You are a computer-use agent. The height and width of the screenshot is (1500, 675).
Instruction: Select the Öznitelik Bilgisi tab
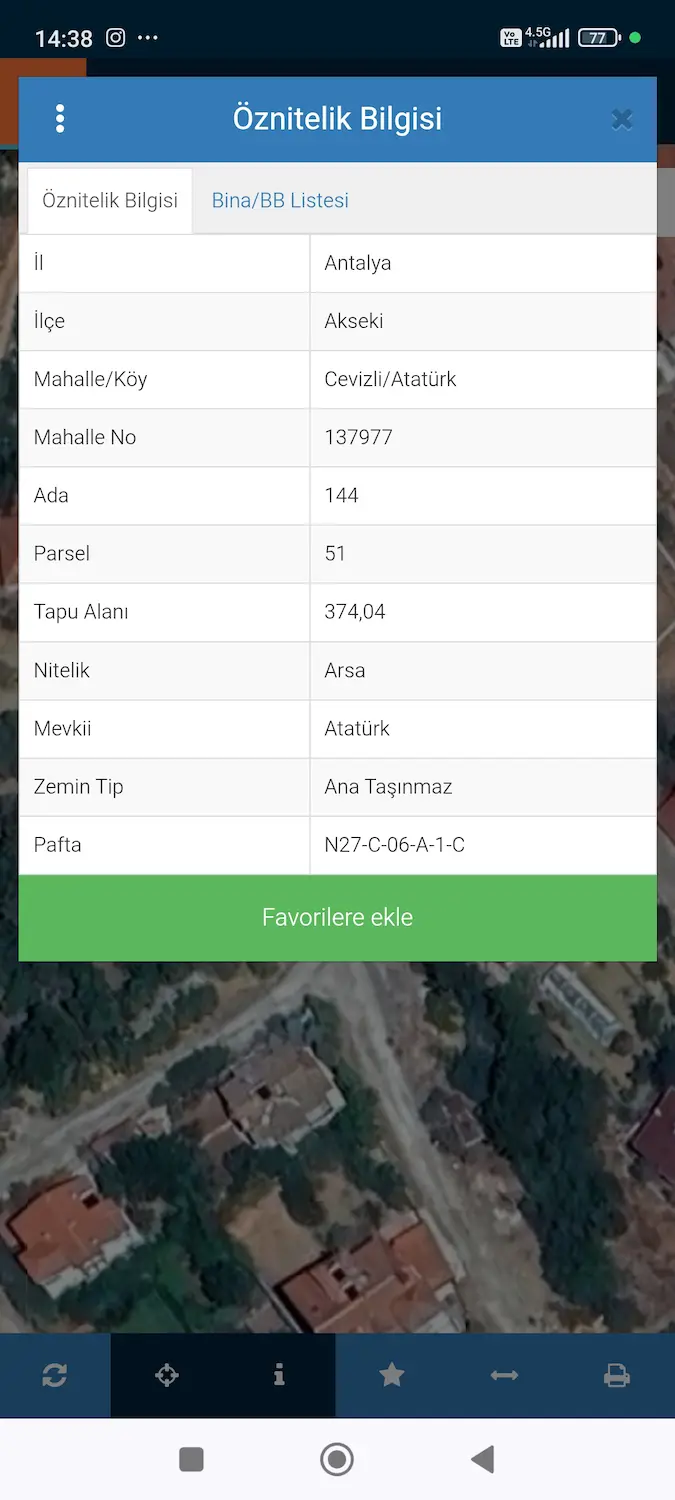point(110,200)
